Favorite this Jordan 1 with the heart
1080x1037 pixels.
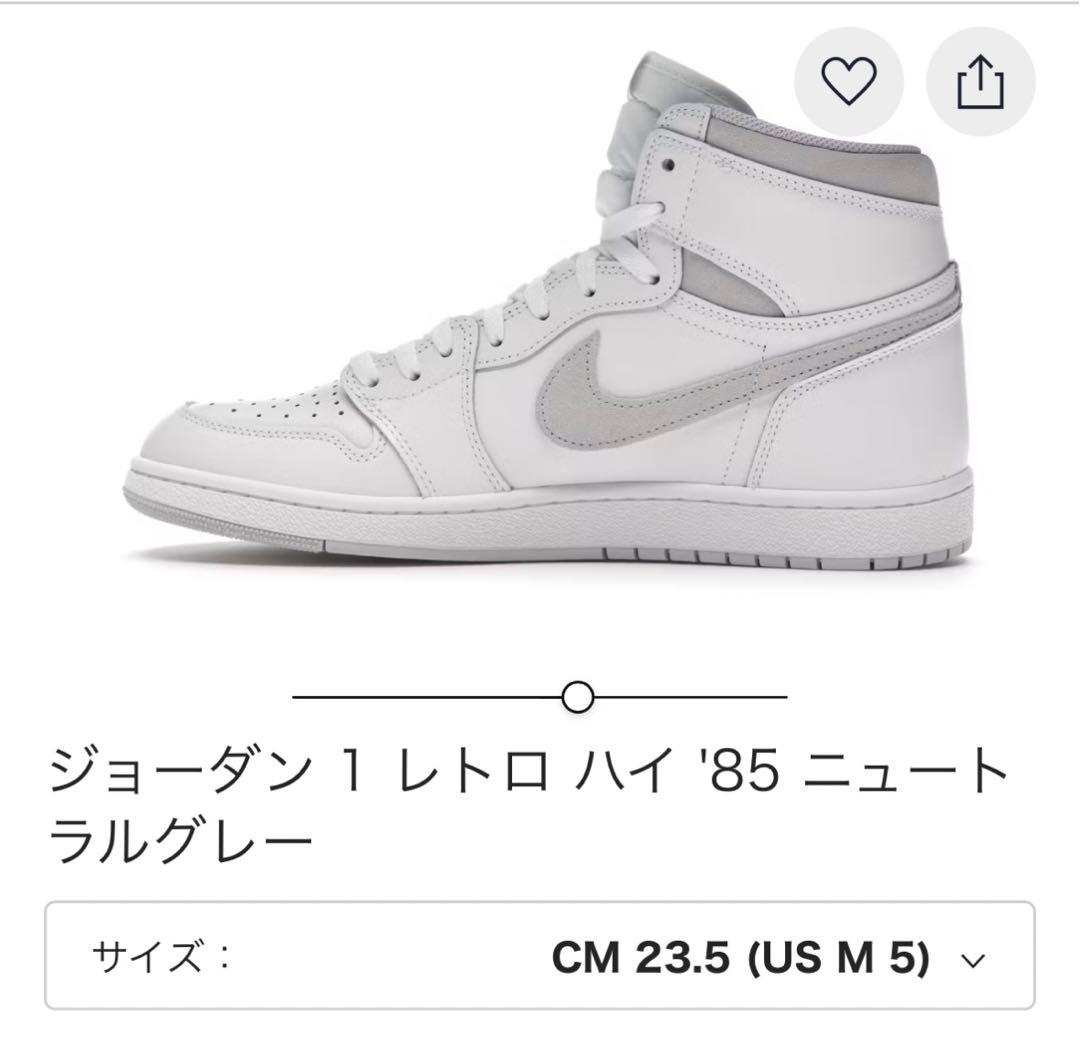[x=848, y=82]
